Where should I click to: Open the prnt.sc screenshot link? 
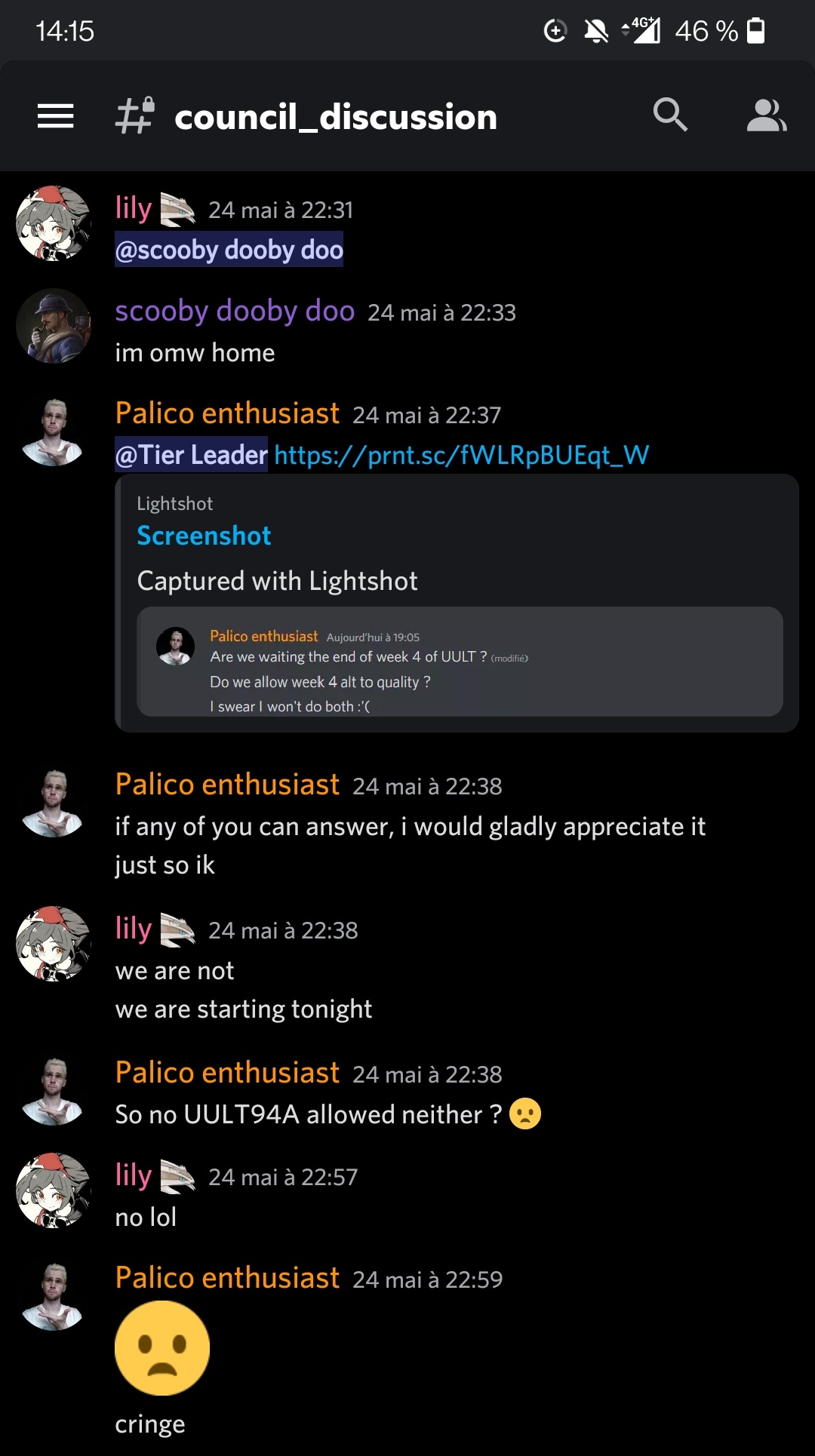coord(461,455)
